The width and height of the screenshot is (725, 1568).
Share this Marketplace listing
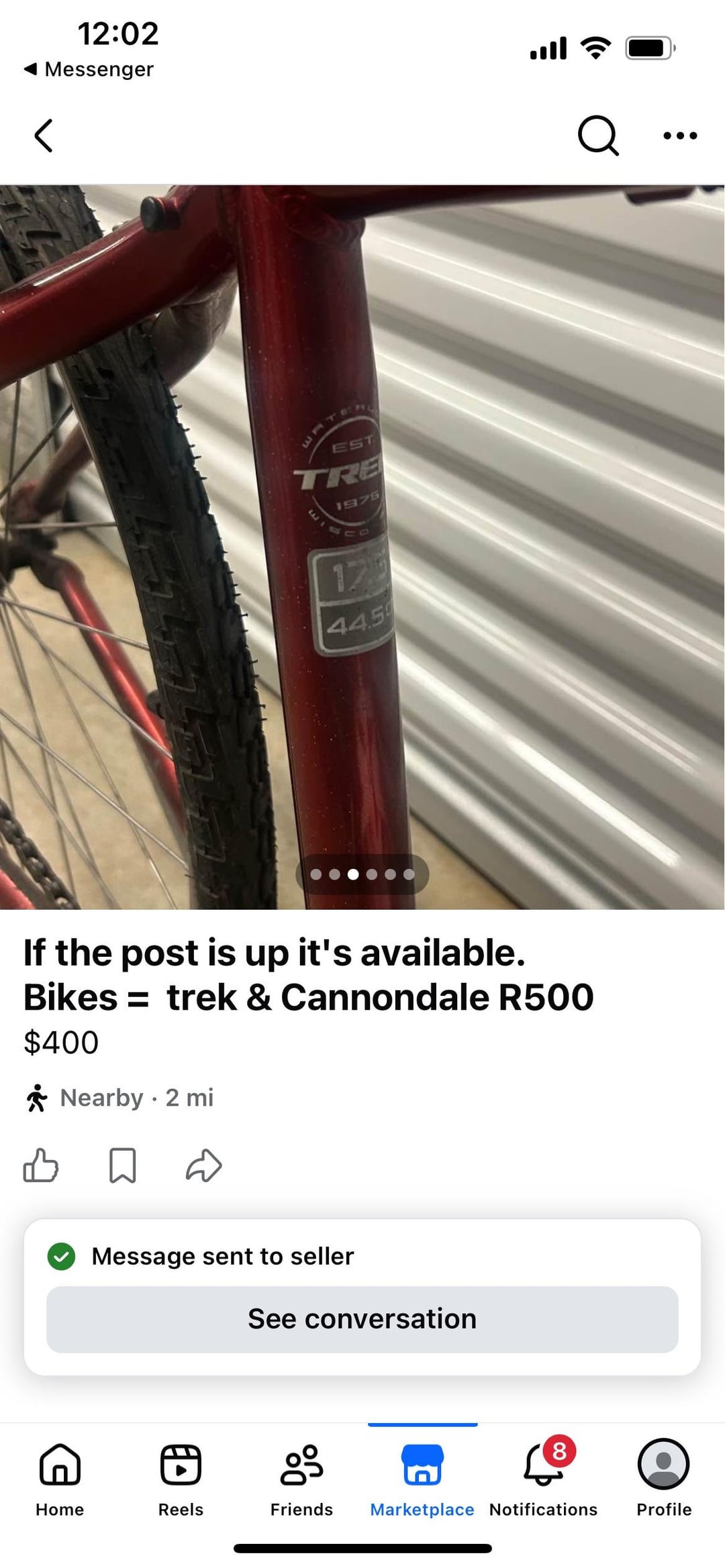pyautogui.click(x=203, y=1165)
